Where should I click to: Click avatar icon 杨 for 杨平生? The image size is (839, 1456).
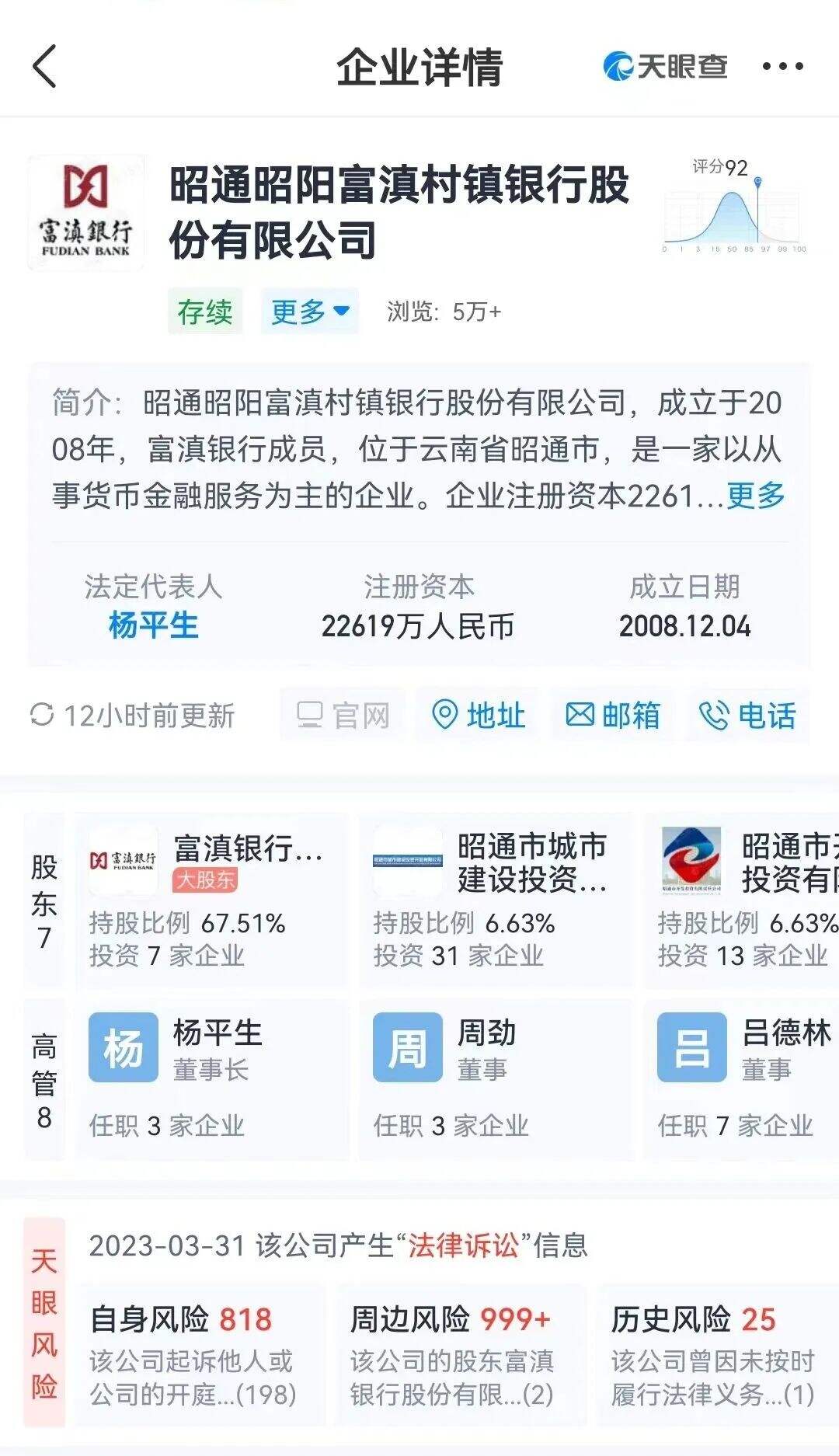coord(123,1047)
